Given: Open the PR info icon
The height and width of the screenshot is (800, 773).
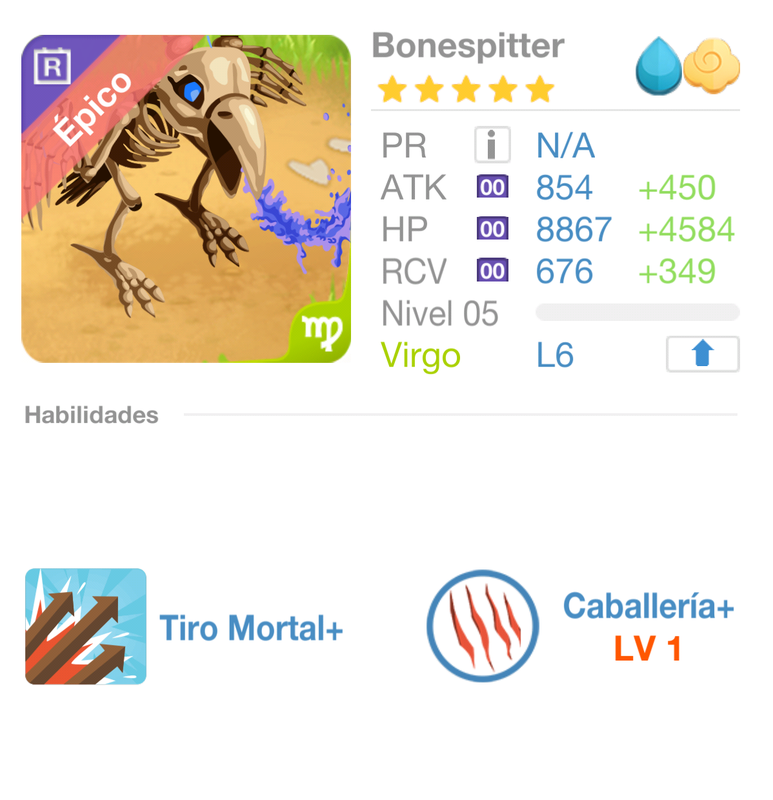Looking at the screenshot, I should click(x=491, y=146).
